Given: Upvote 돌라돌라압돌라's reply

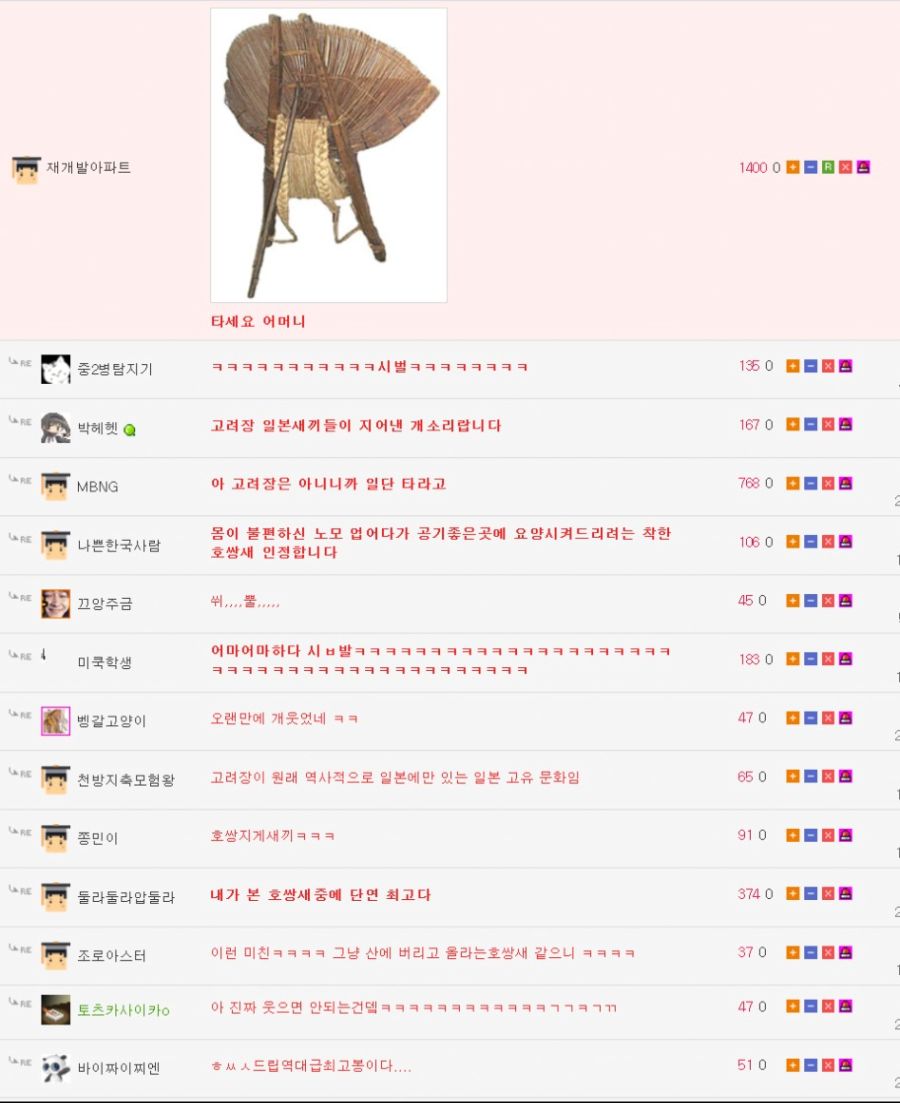Looking at the screenshot, I should (x=792, y=894).
